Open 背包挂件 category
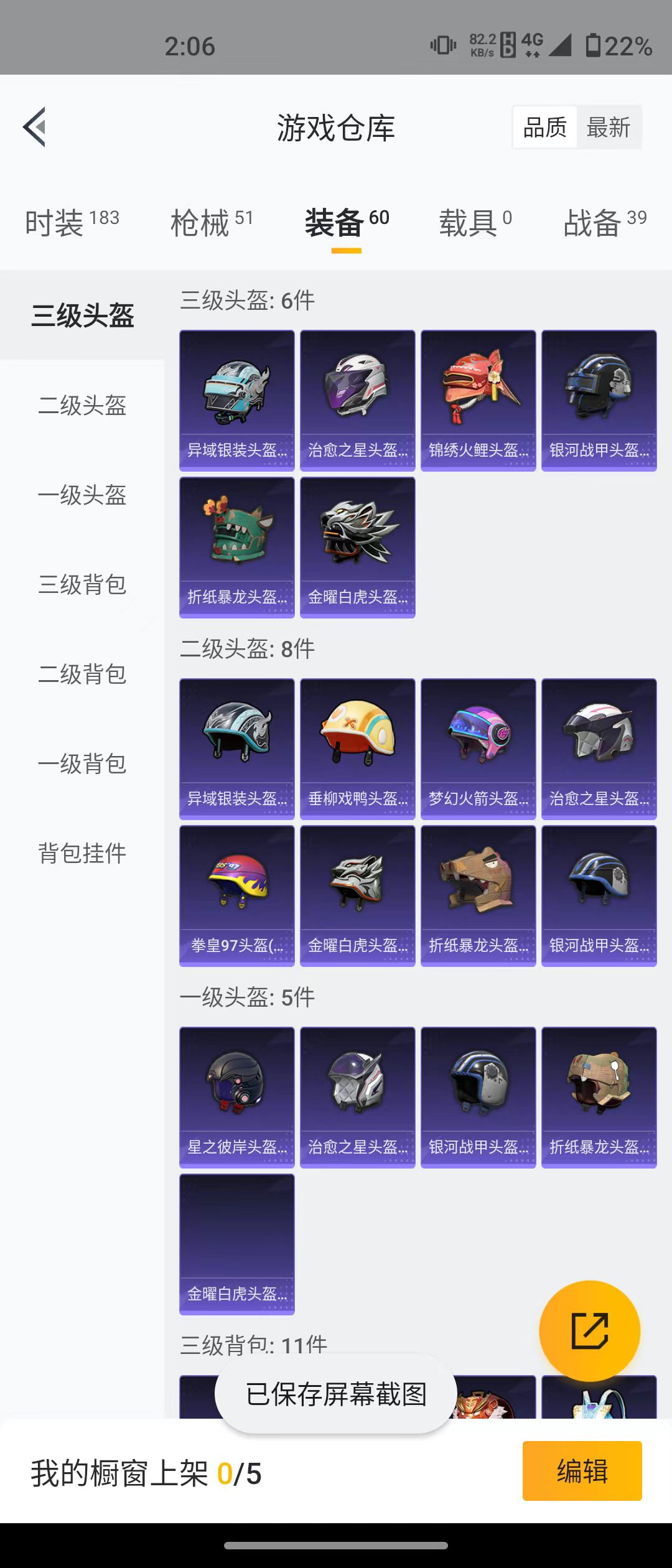 [x=82, y=854]
